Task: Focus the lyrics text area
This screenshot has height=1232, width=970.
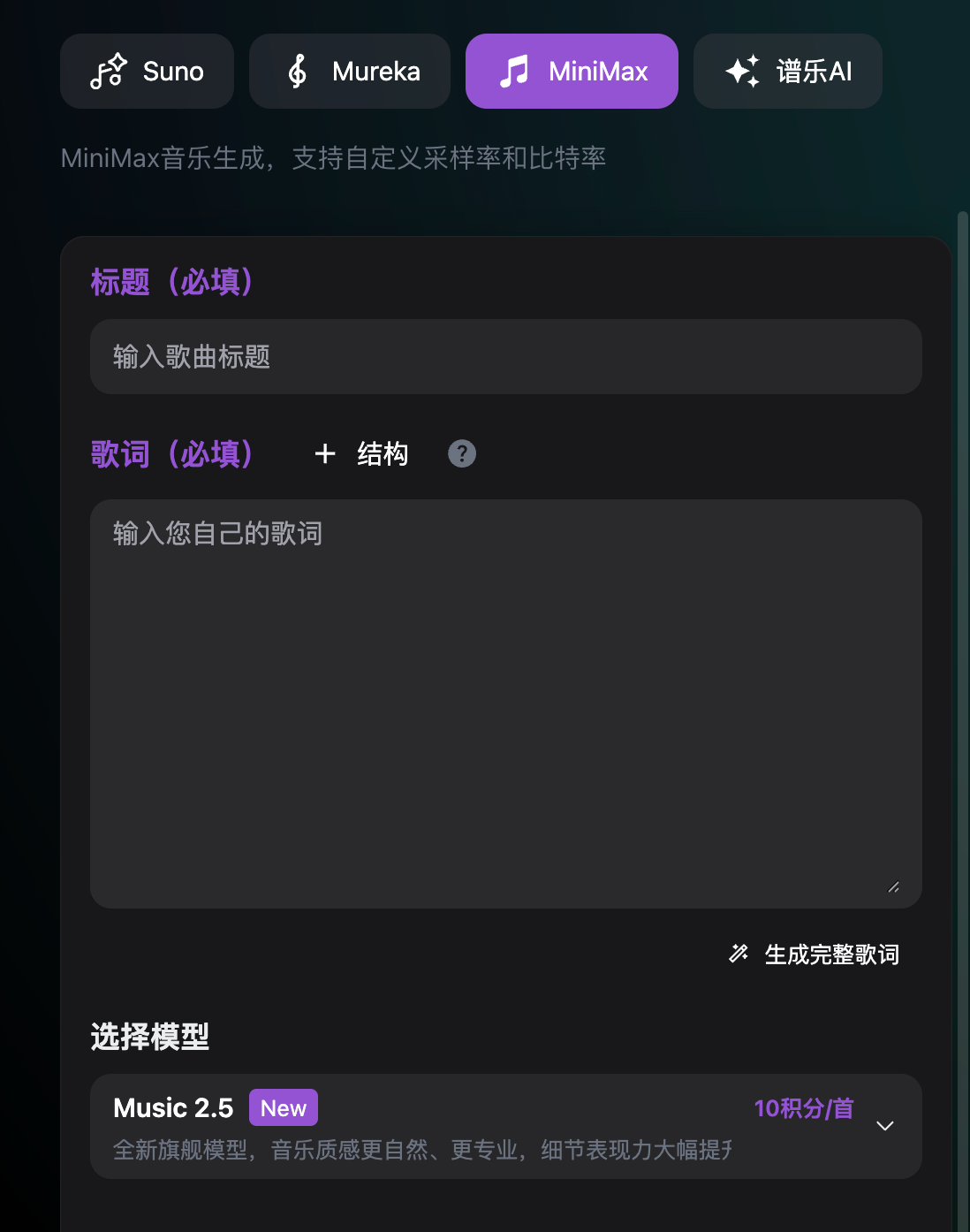Action: click(x=505, y=703)
